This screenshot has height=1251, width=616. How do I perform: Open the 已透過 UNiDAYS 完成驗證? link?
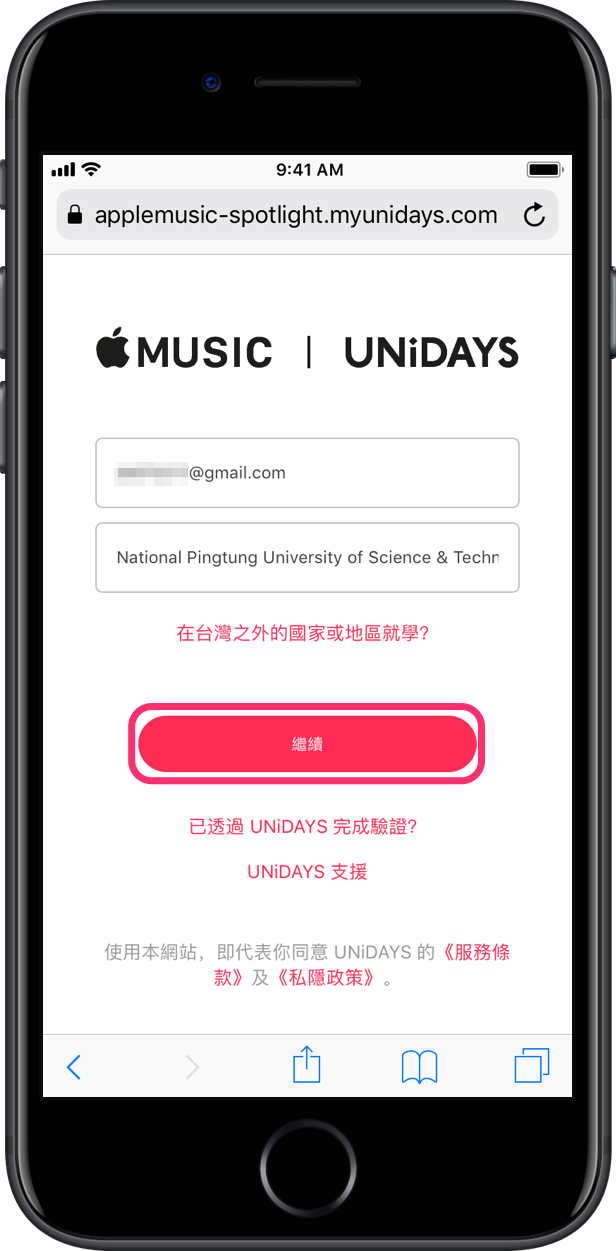tap(303, 827)
